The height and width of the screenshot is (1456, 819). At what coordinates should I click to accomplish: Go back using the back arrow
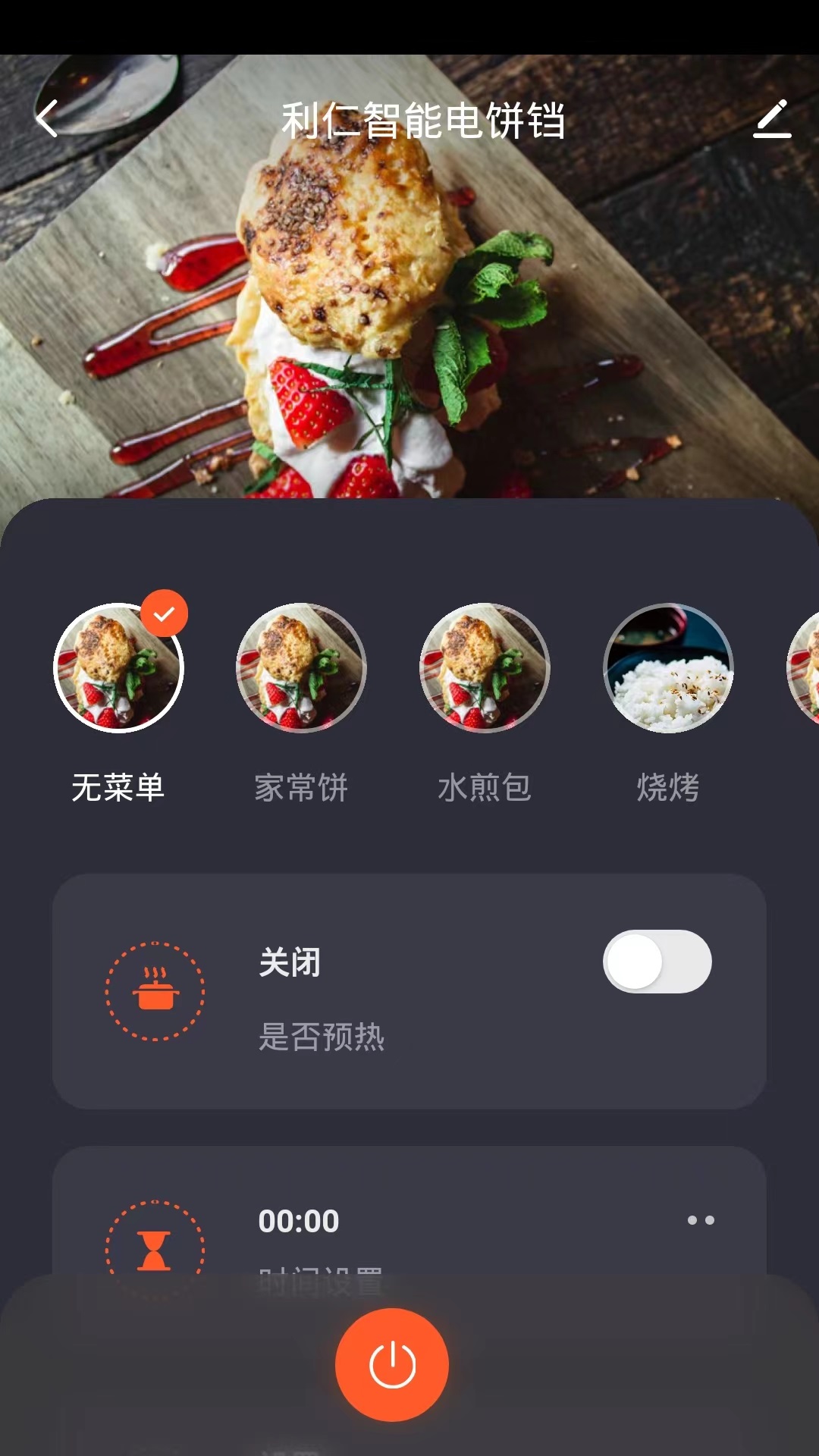tap(47, 119)
